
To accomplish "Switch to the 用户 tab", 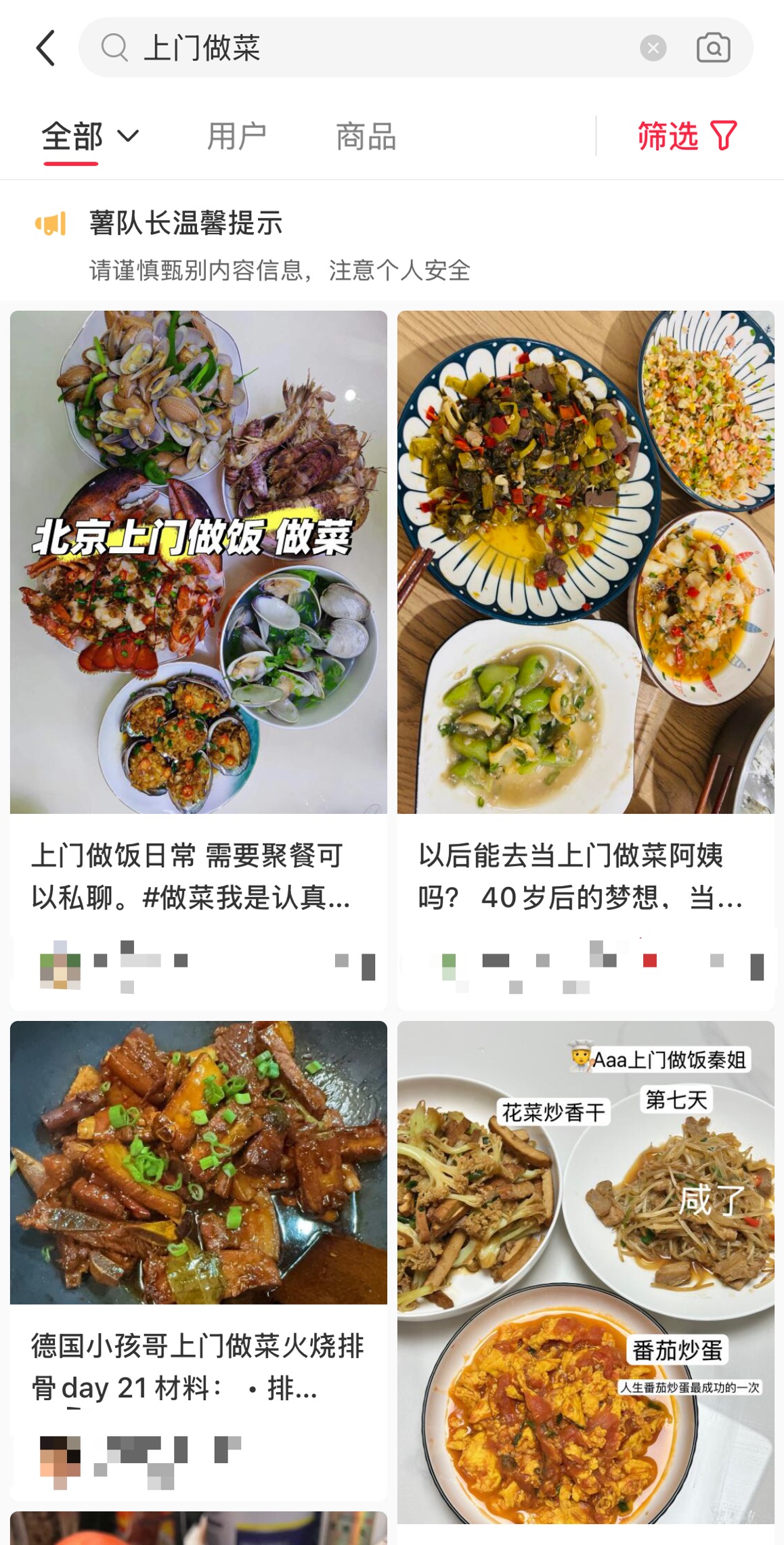I will click(x=236, y=137).
